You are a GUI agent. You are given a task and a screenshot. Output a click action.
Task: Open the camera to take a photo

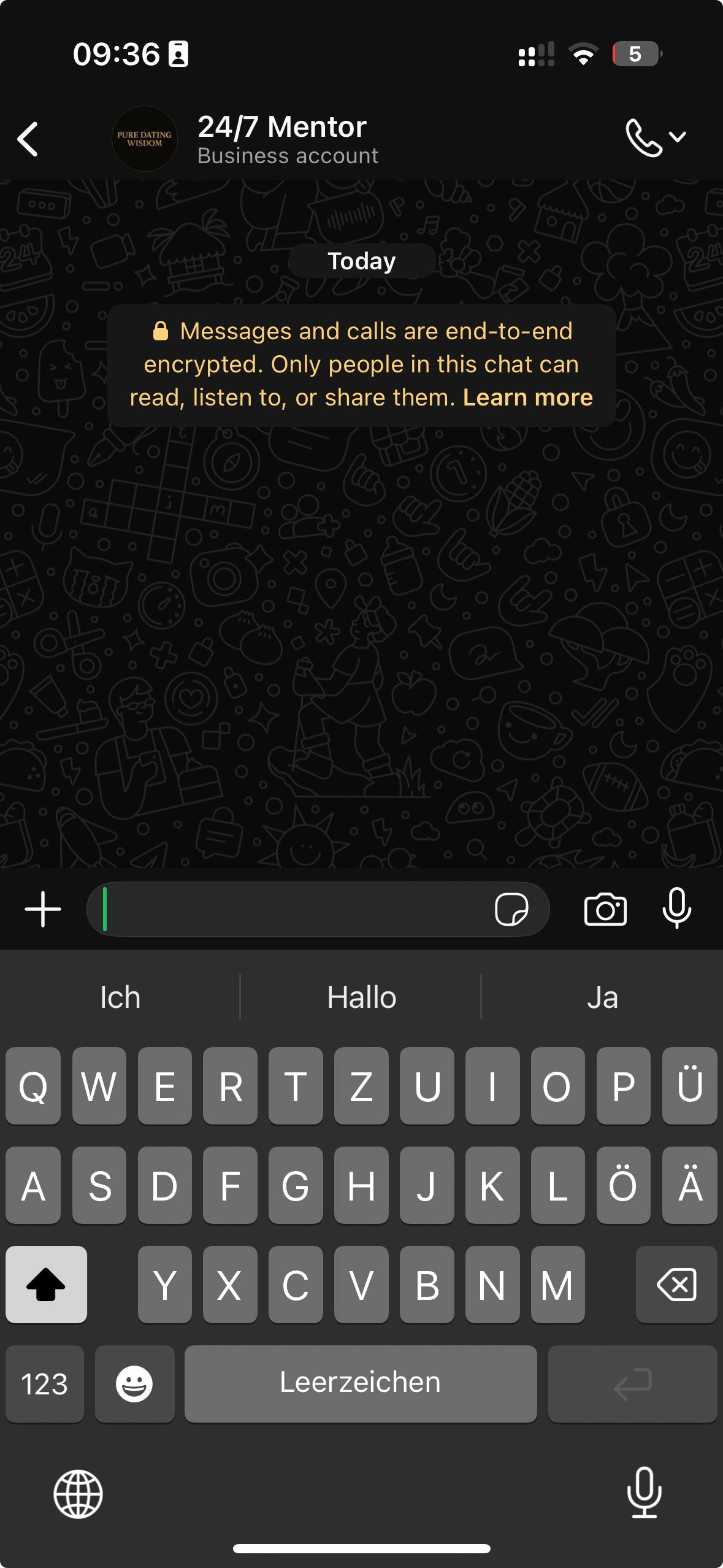point(605,909)
